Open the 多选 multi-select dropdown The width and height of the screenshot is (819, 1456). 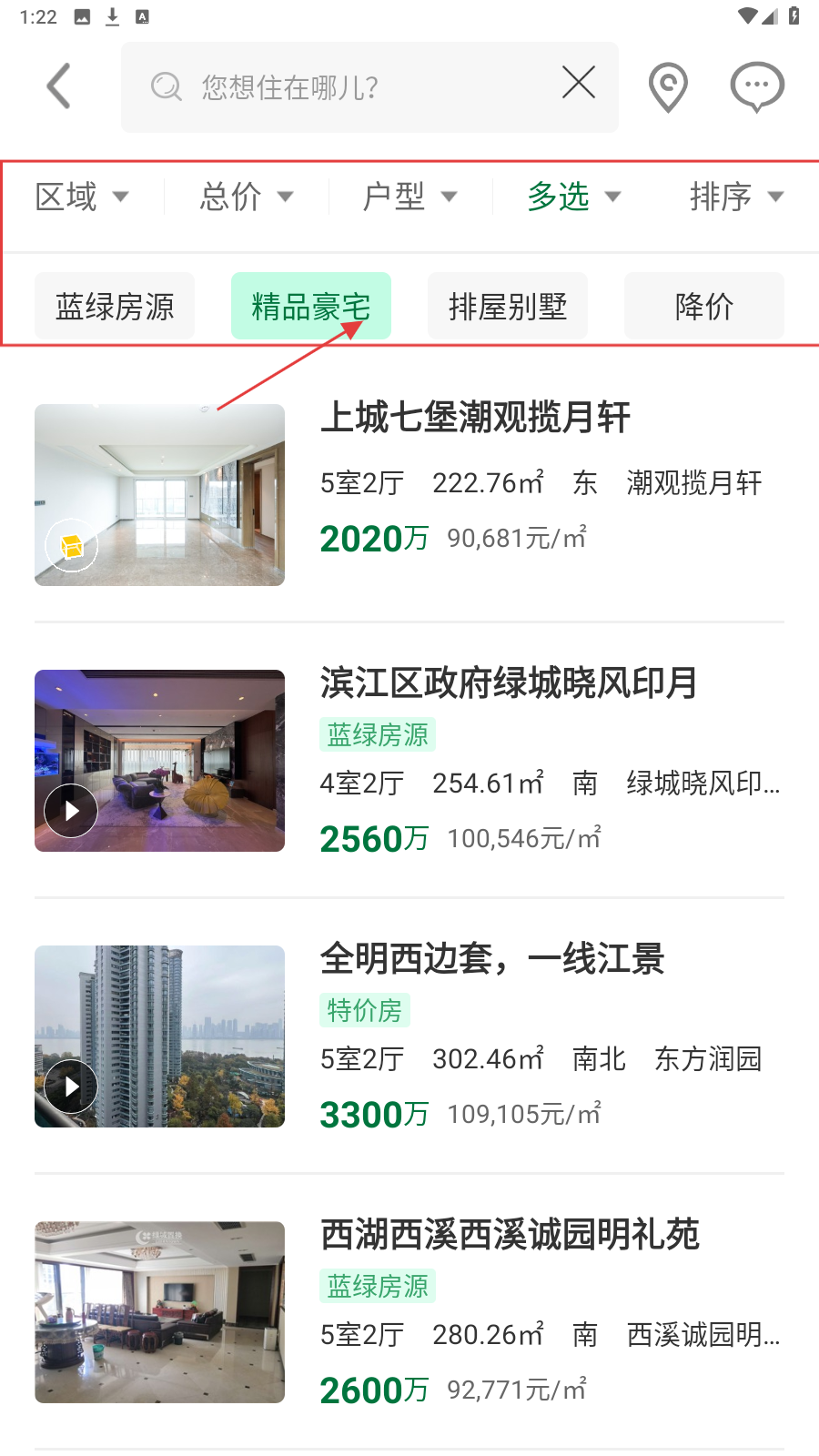574,197
